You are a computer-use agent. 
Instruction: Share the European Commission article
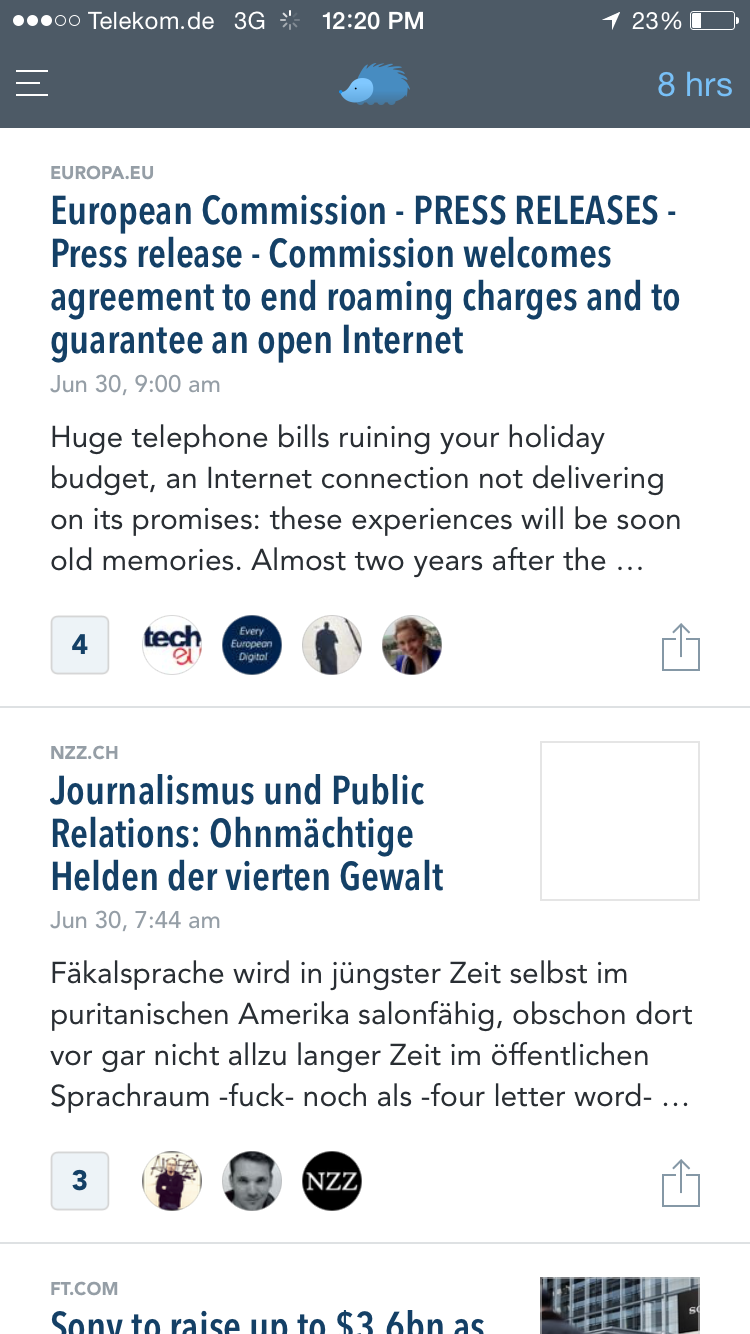(x=680, y=647)
